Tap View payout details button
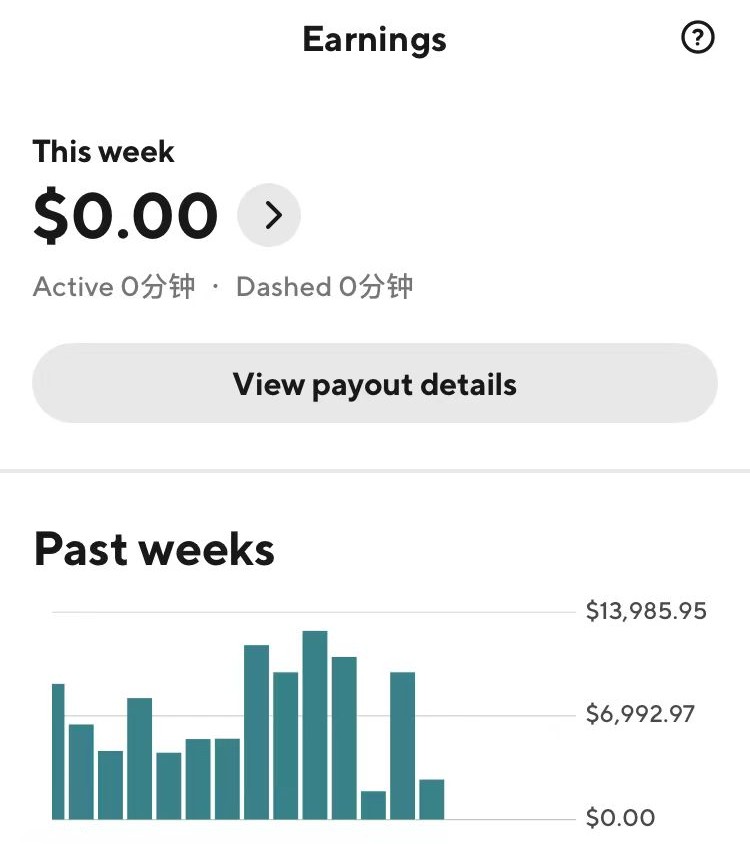750x844 pixels. (375, 385)
